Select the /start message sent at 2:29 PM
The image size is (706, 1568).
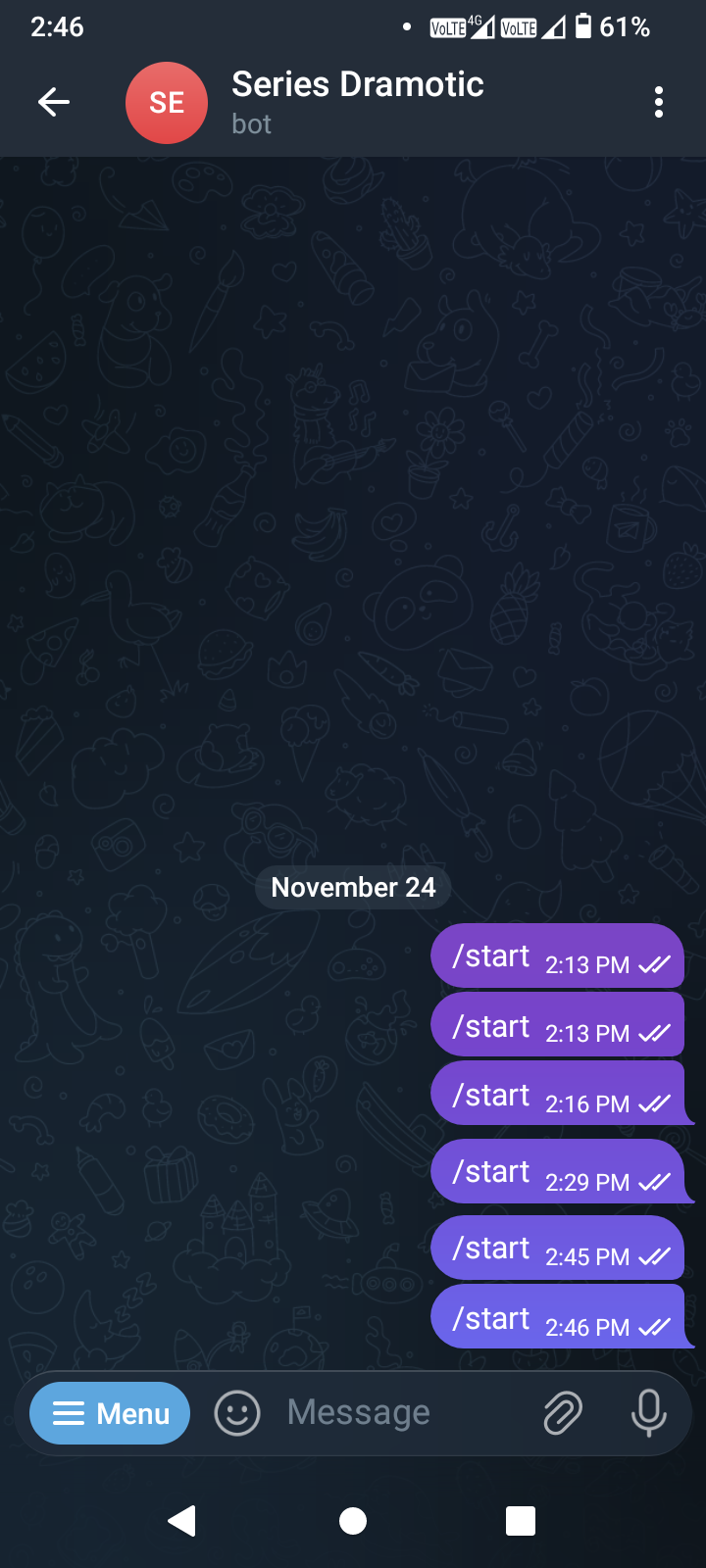560,1172
